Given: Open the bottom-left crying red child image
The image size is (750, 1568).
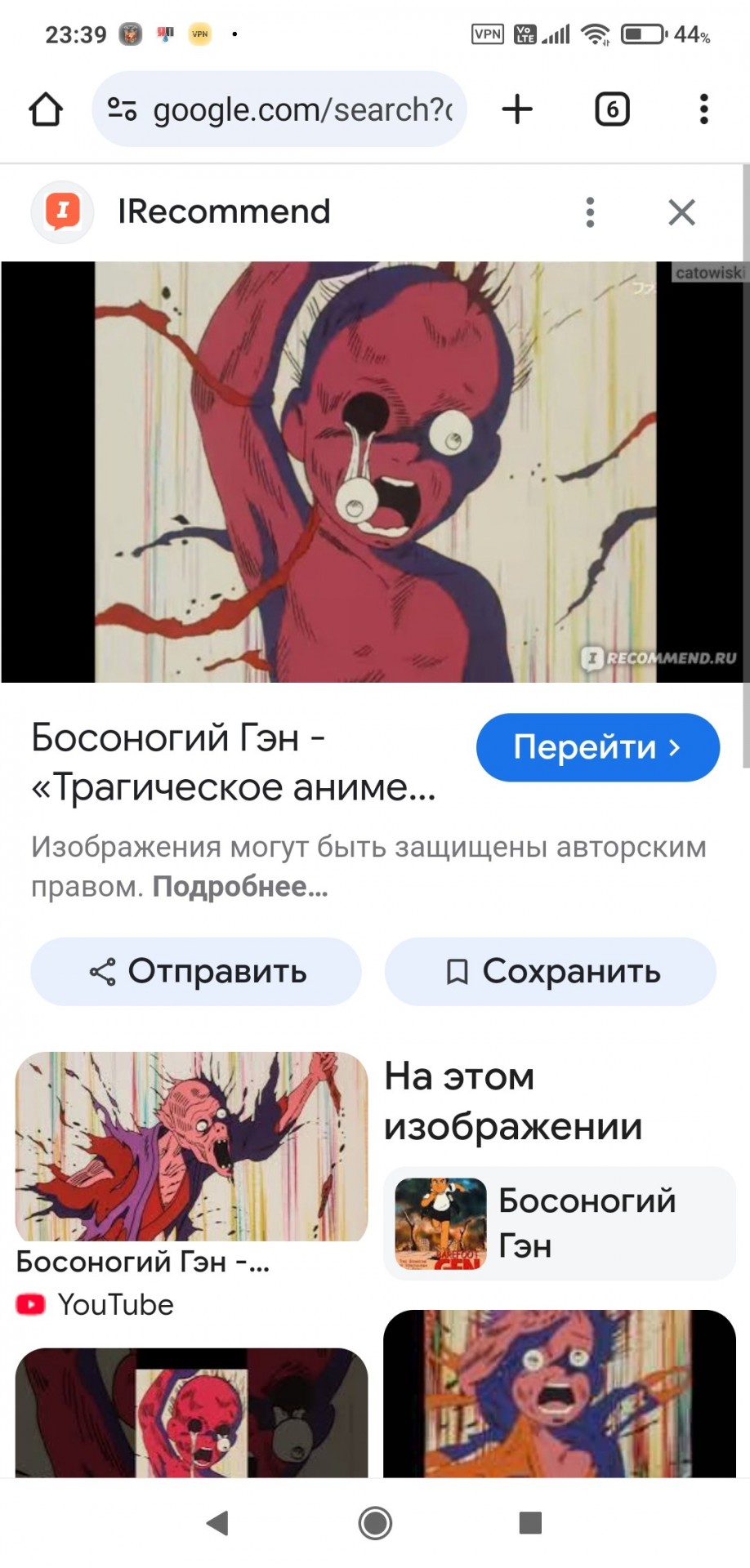Looking at the screenshot, I should [x=191, y=1413].
